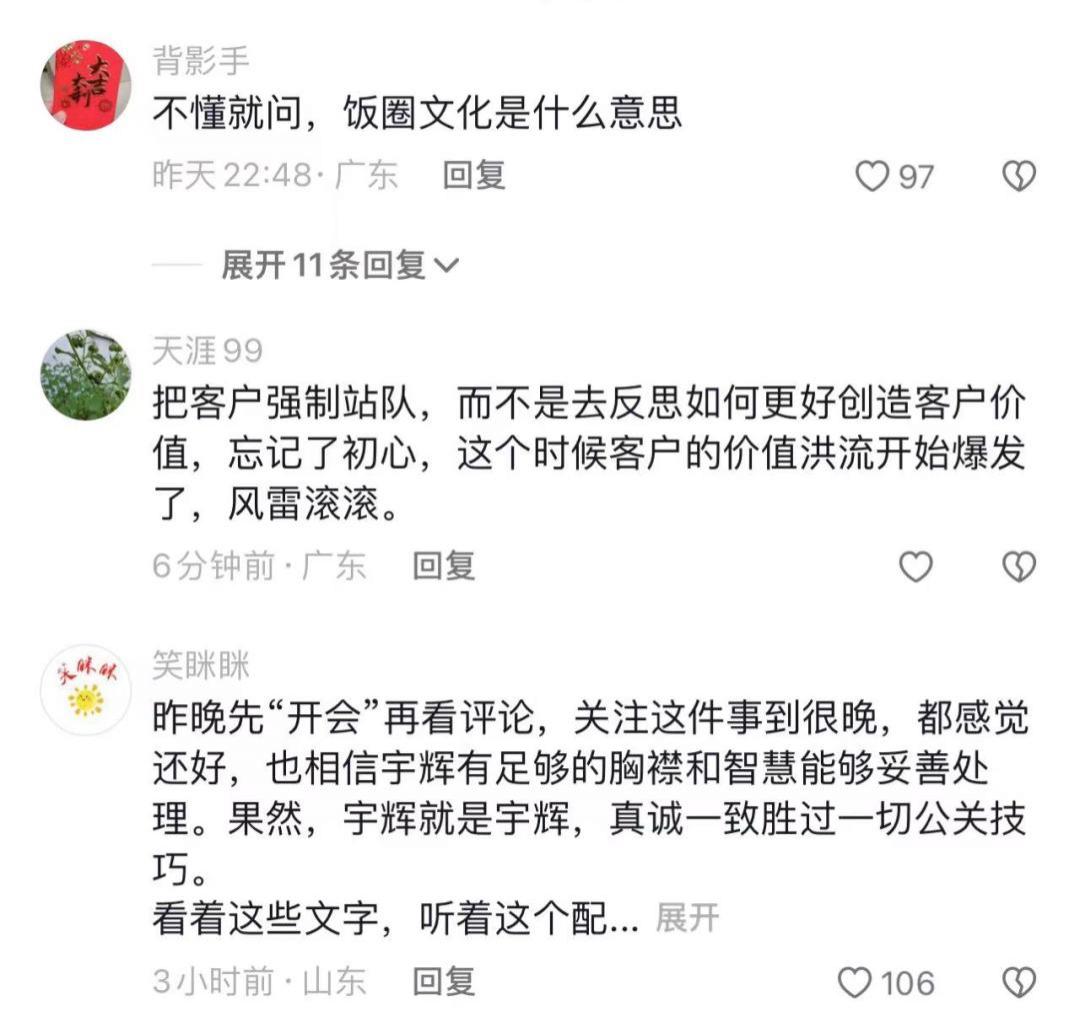
Task: Like 笑眯眯's comment
Action: tap(855, 983)
